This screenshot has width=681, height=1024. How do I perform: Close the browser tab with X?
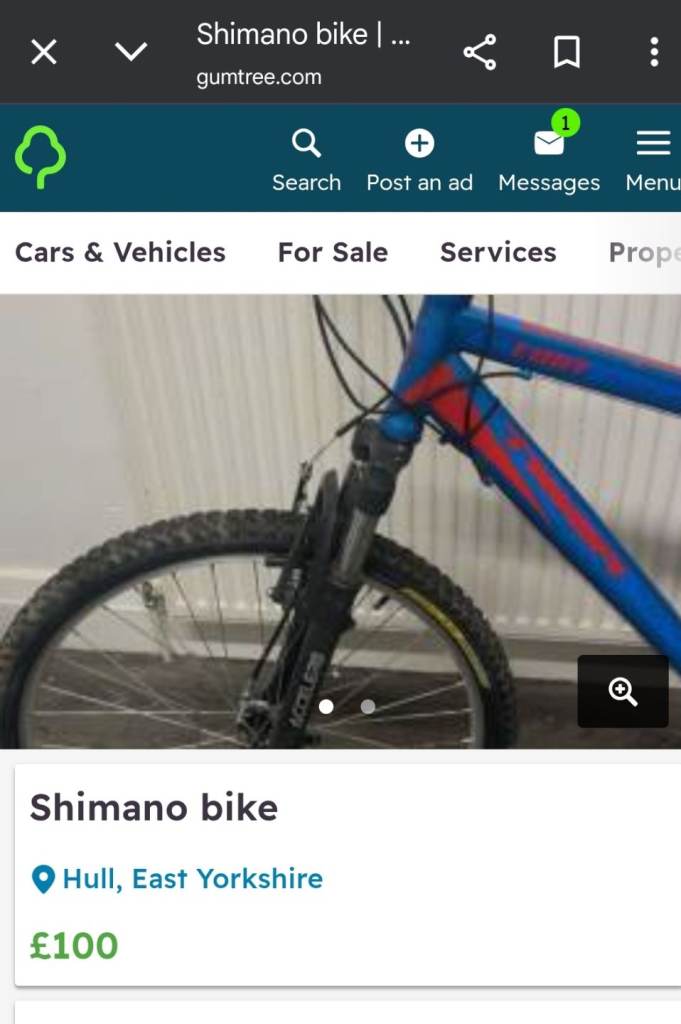[44, 52]
